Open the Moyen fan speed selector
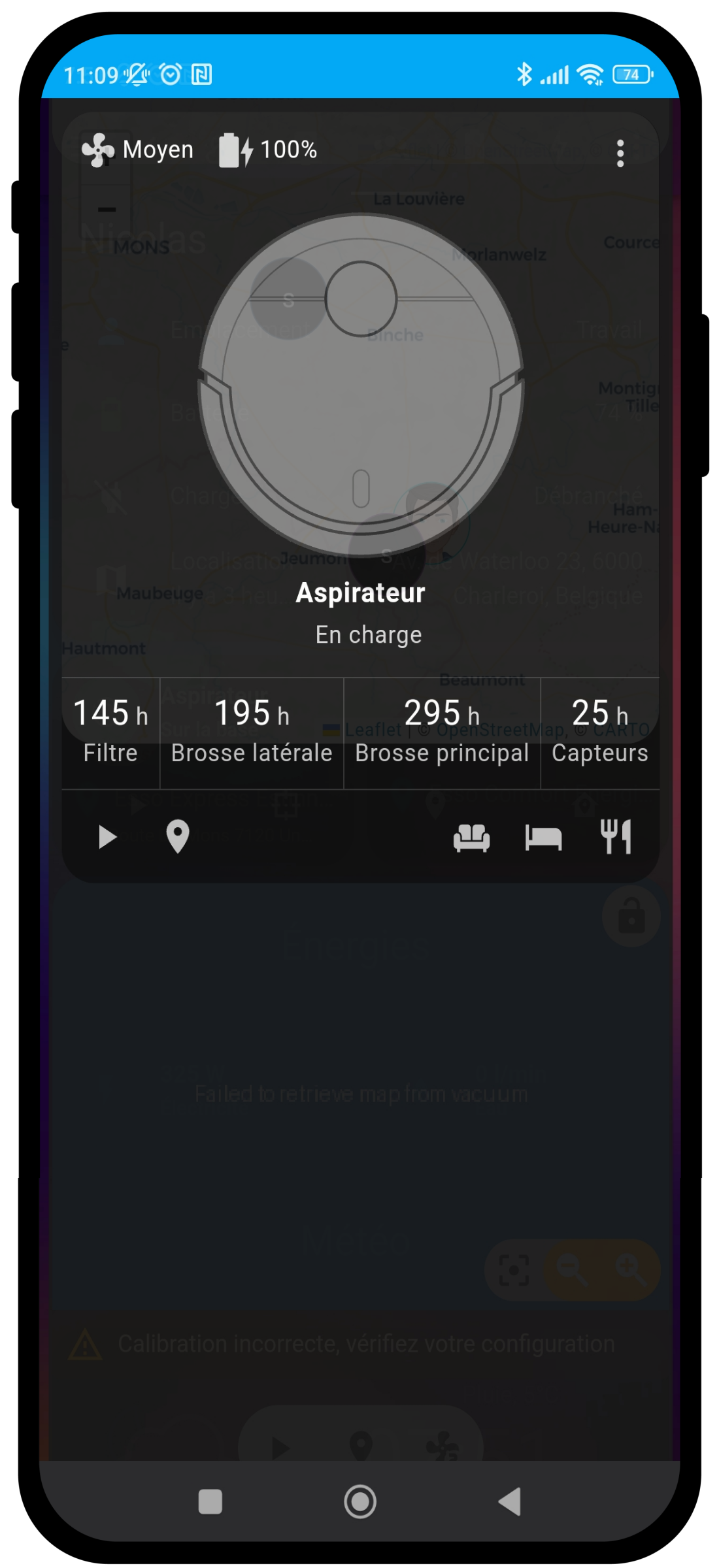The width and height of the screenshot is (719, 1568). point(138,150)
